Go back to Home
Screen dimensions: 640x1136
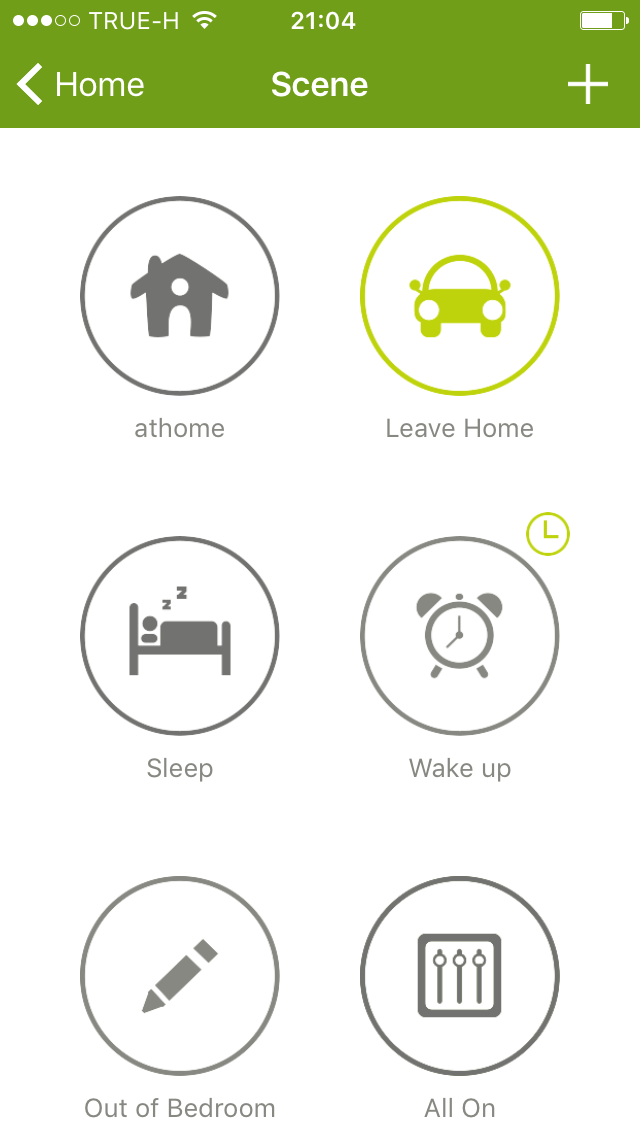click(80, 85)
